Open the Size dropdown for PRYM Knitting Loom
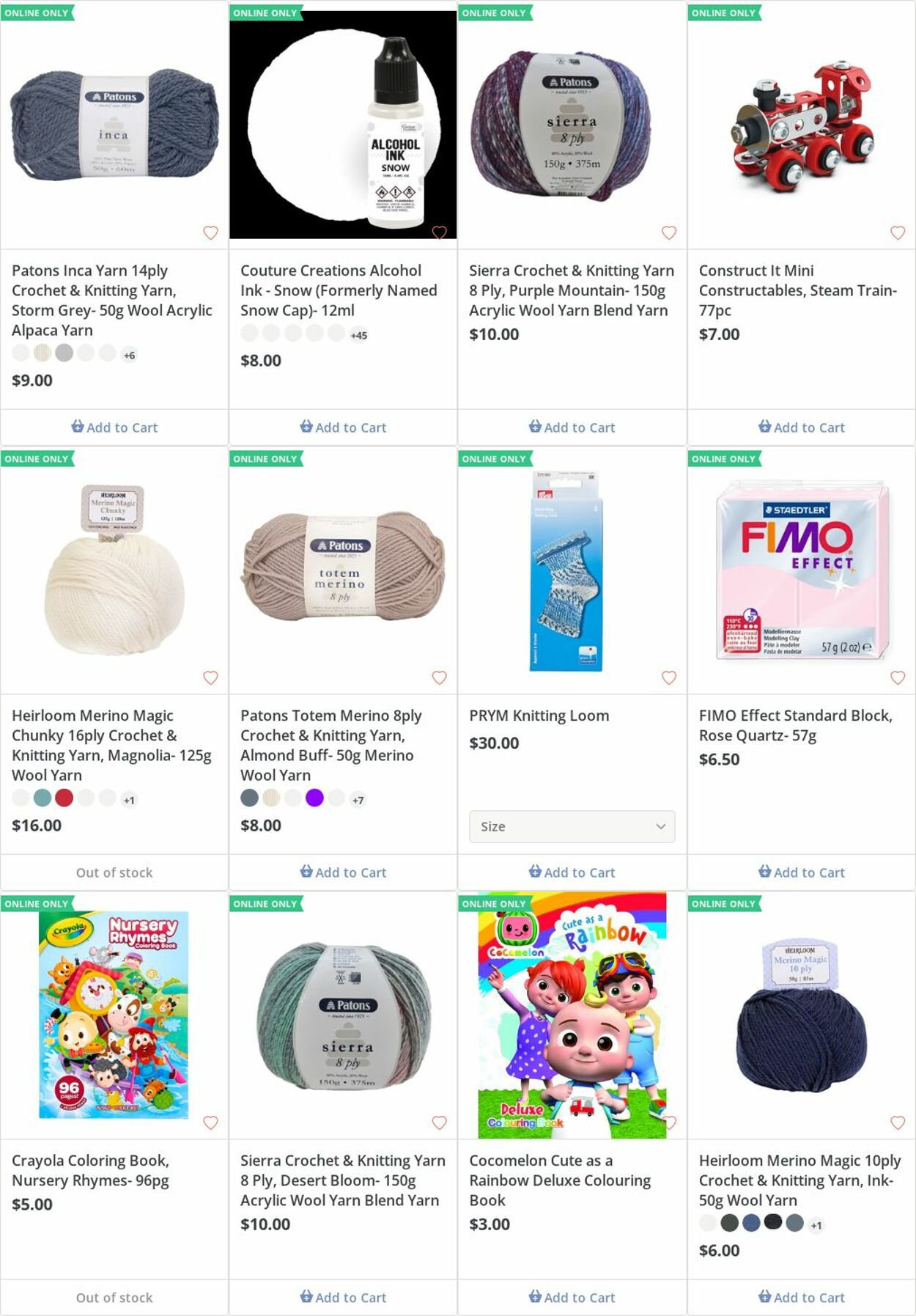This screenshot has height=1316, width=916. [572, 826]
